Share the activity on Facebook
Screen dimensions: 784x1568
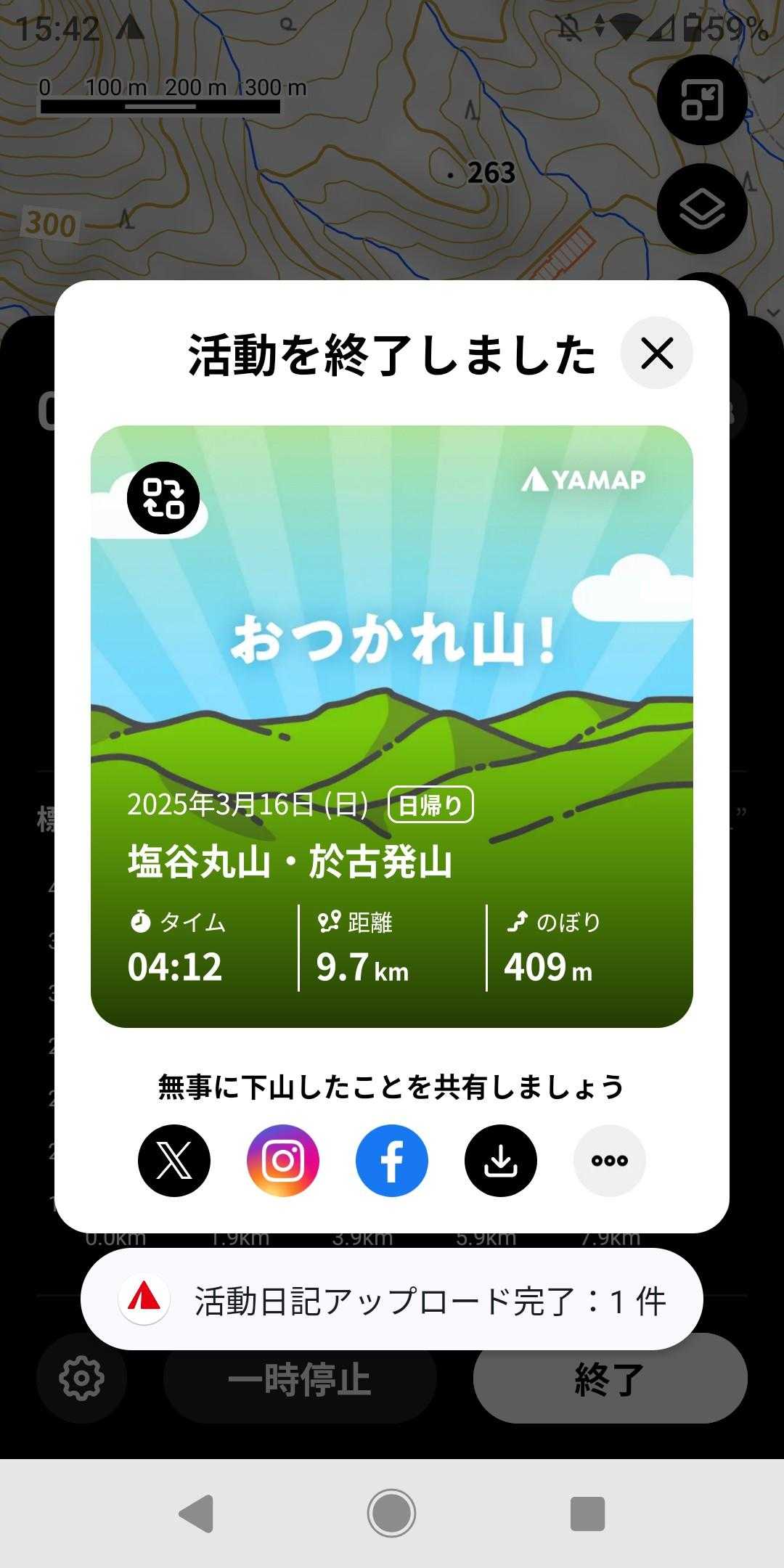pyautogui.click(x=392, y=1160)
